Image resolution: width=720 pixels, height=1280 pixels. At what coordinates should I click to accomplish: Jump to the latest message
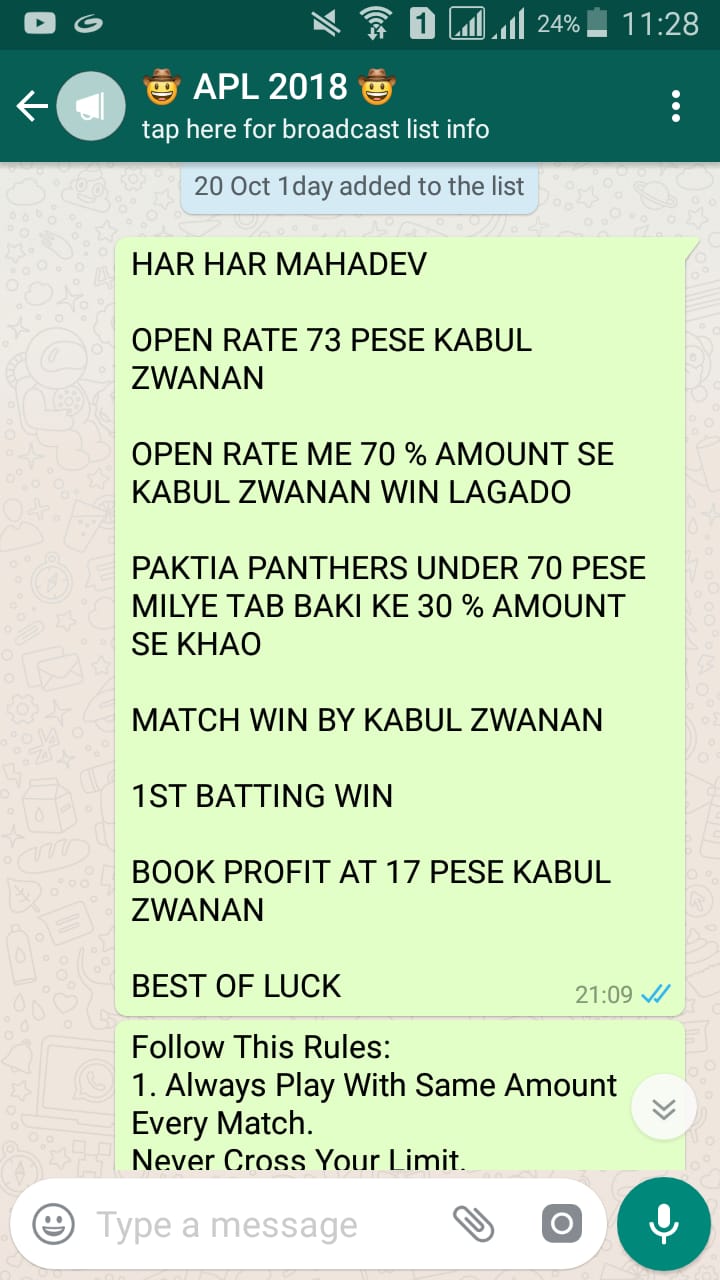[x=664, y=1108]
